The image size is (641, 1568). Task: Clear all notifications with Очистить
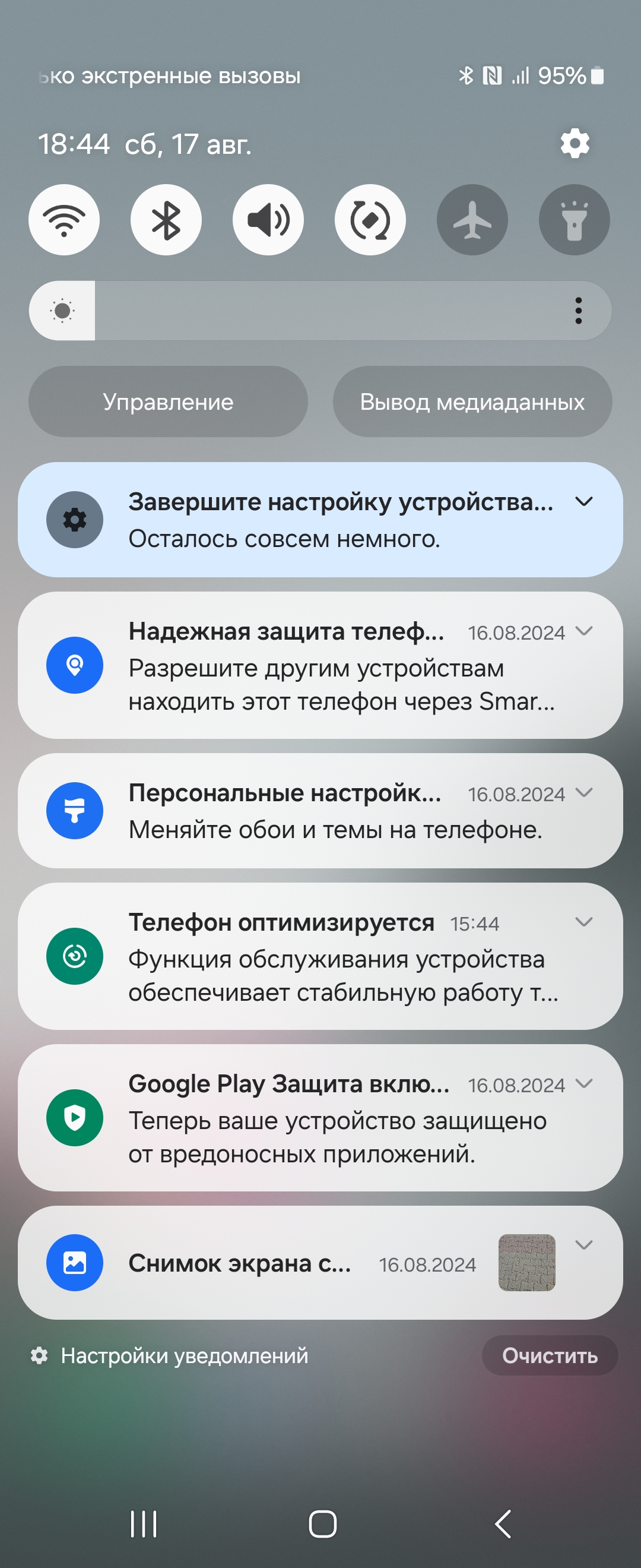click(x=549, y=1355)
